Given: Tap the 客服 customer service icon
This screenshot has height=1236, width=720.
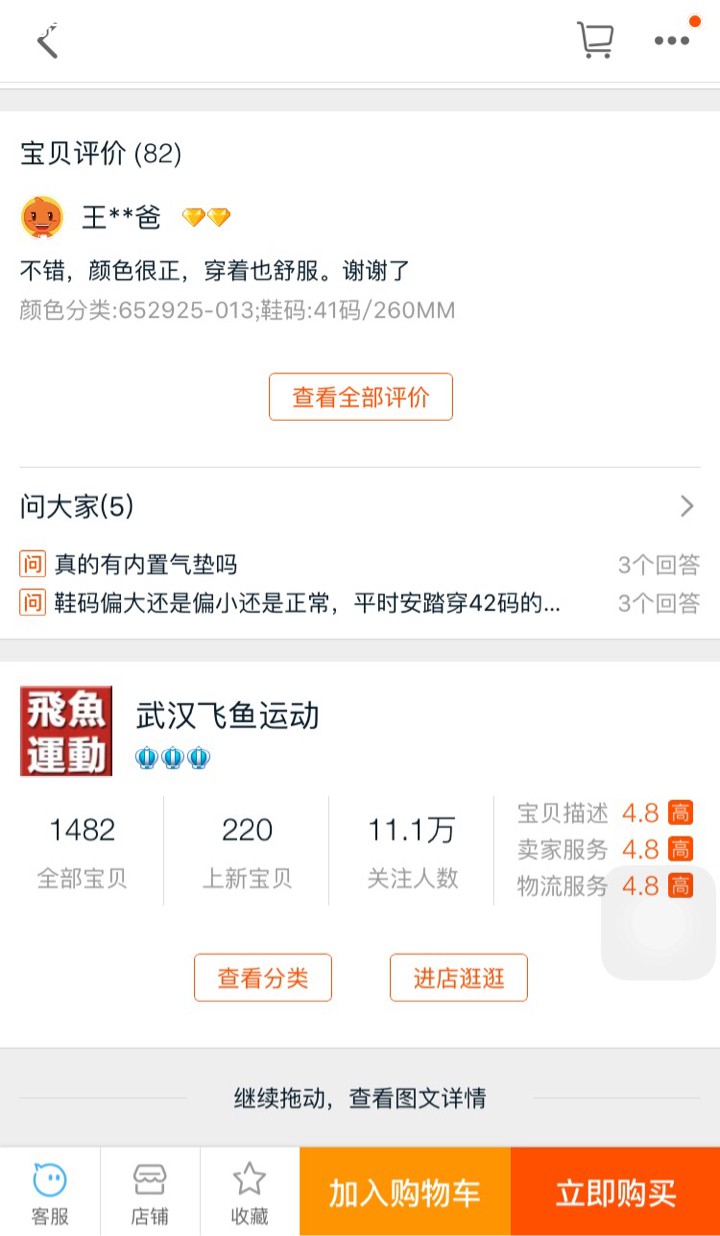Looking at the screenshot, I should [50, 1190].
